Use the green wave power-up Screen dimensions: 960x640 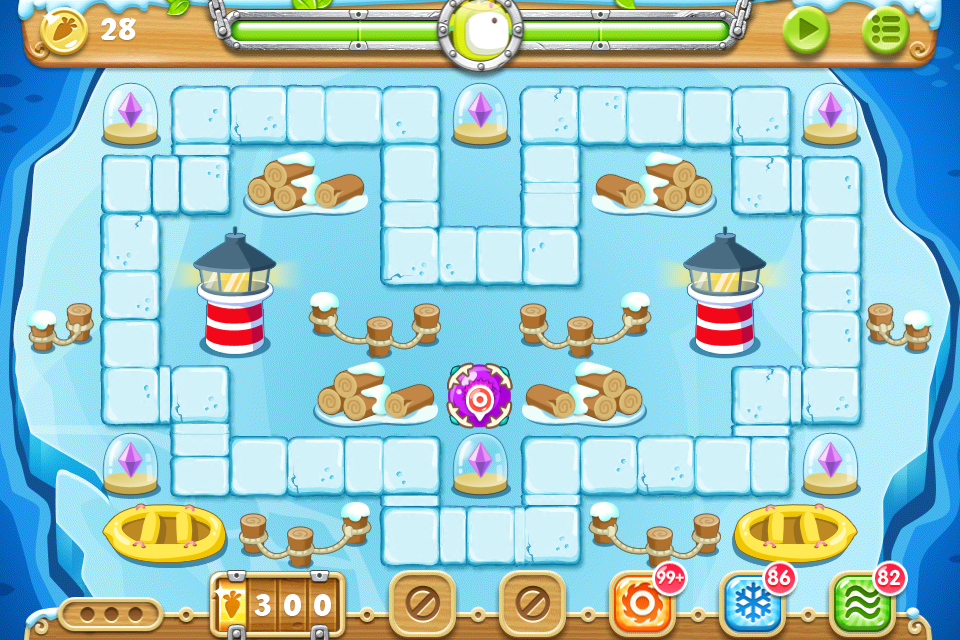click(x=860, y=604)
